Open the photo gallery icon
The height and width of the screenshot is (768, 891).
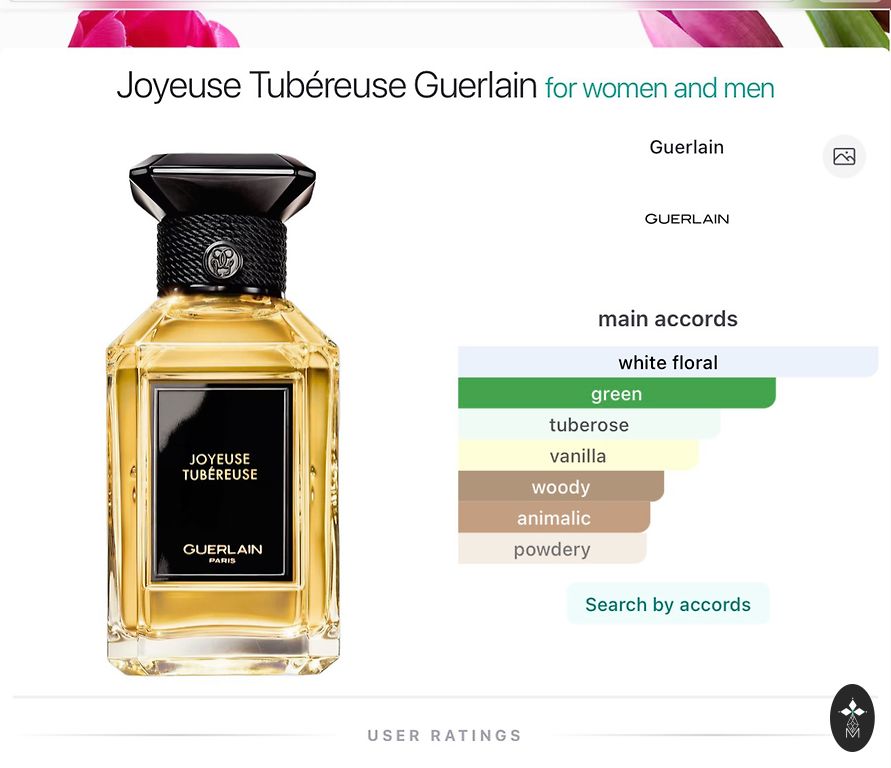[x=844, y=156]
